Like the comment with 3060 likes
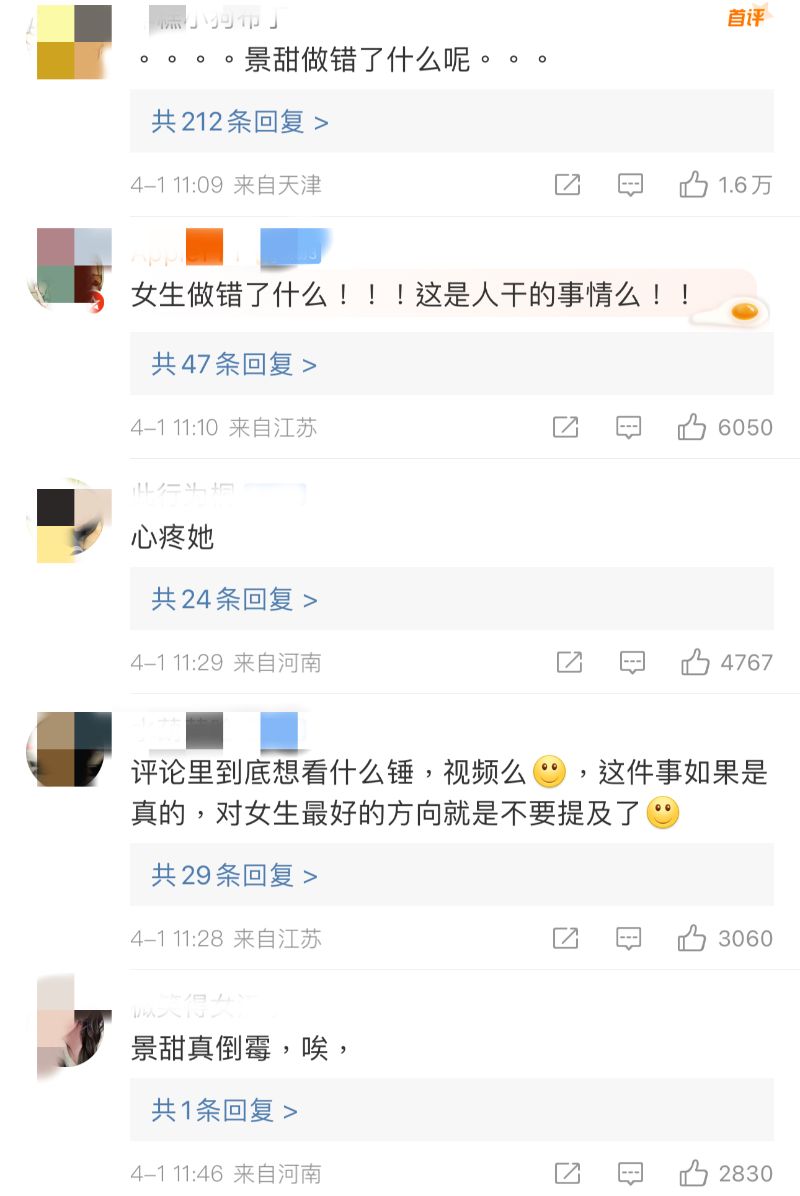800x1196 pixels. click(x=692, y=938)
